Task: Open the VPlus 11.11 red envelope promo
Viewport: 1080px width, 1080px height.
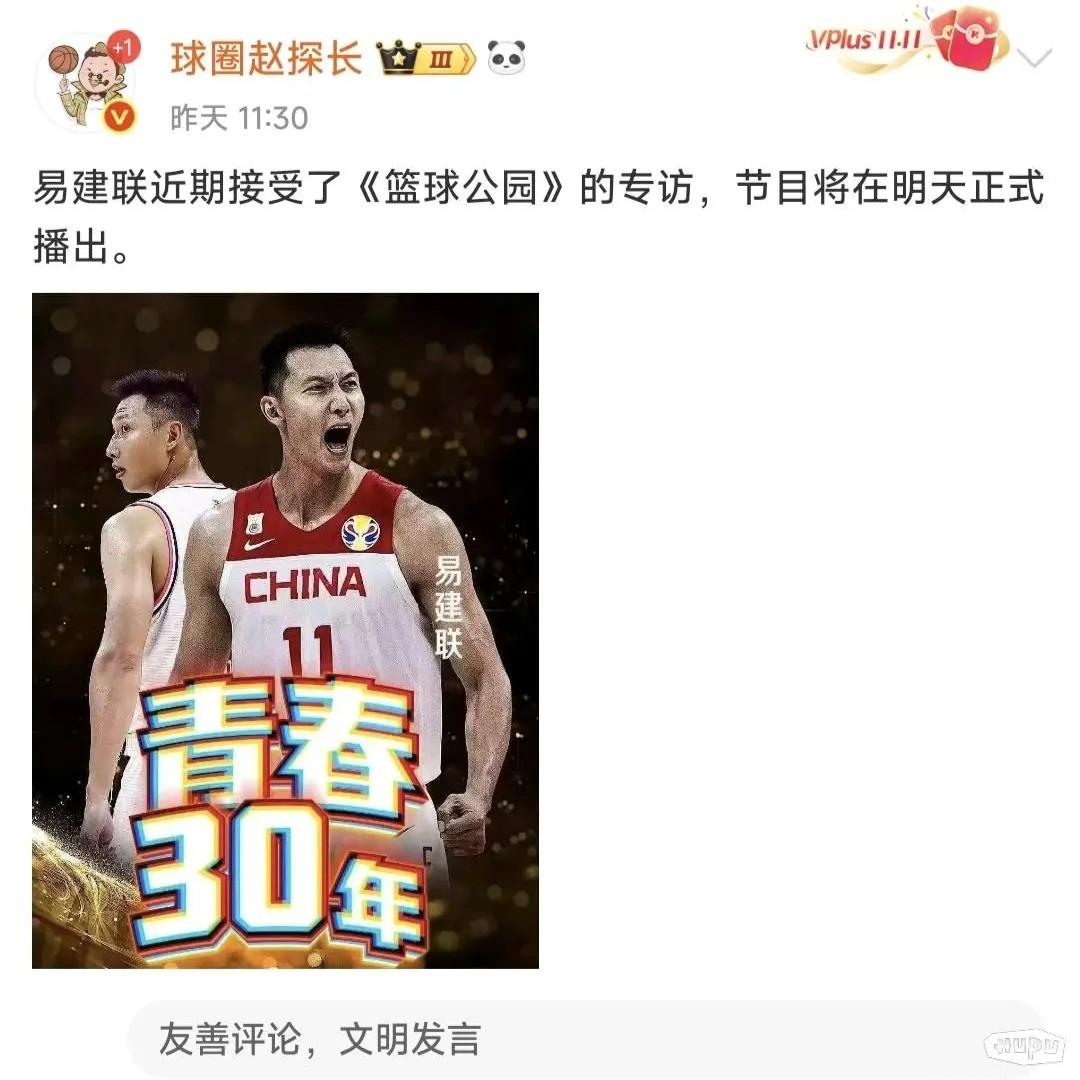Action: click(x=910, y=40)
